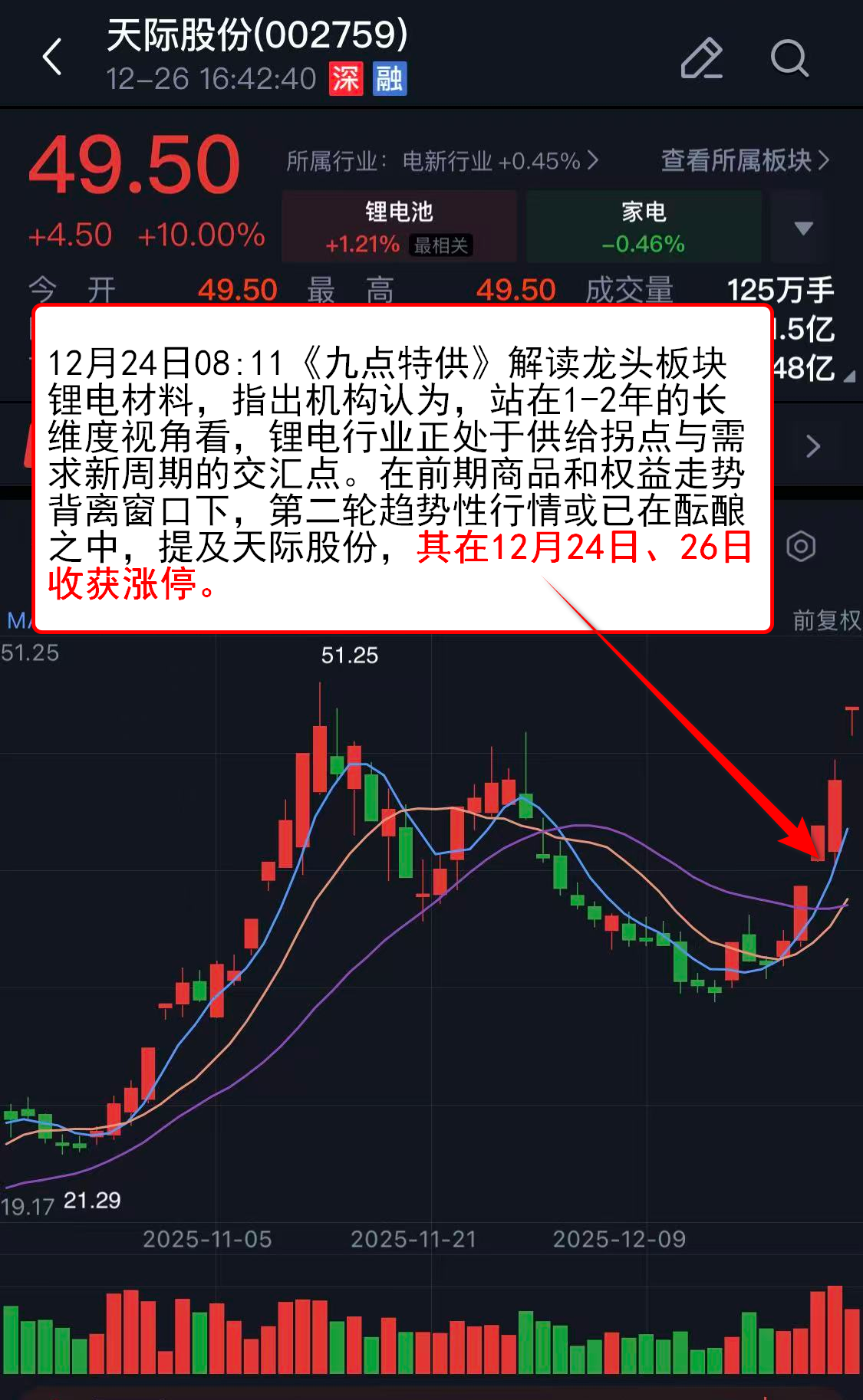
Task: Select the 锂电池 sector chip
Action: point(399,227)
